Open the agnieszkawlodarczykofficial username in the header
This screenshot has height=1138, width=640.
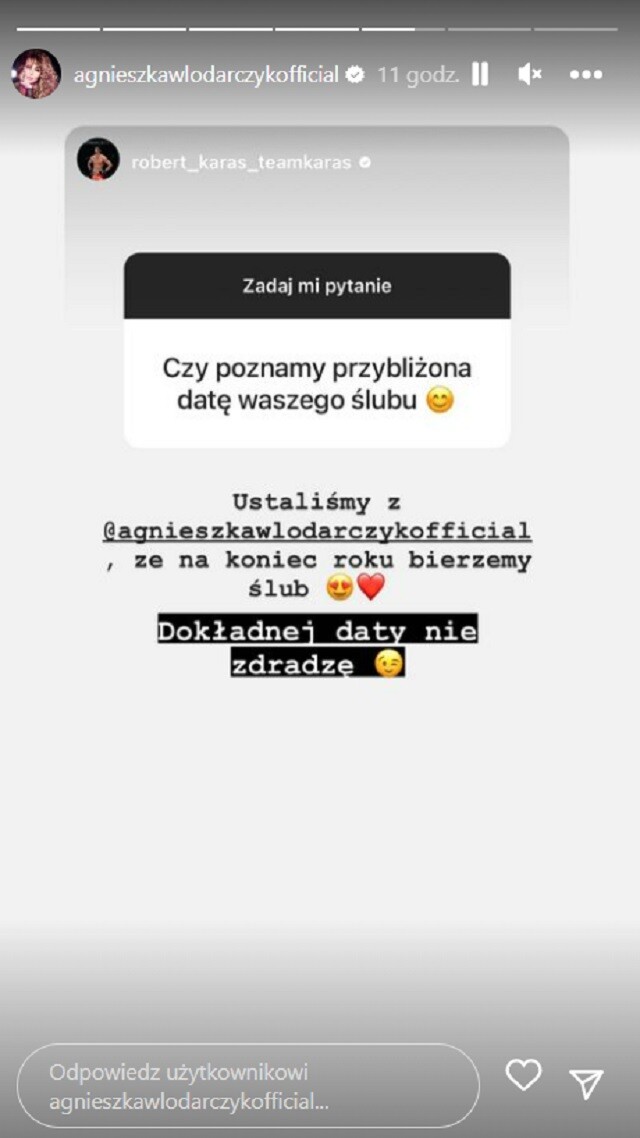pyautogui.click(x=206, y=75)
